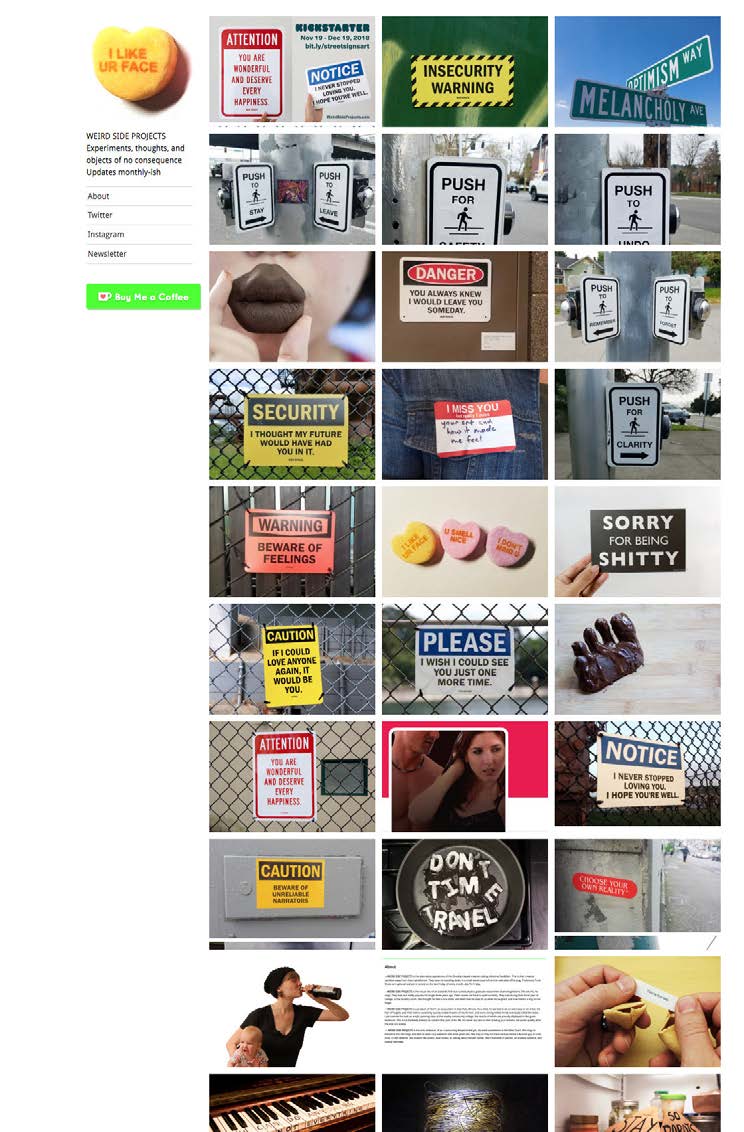Open the Sorry for Being Shitty card tile
The image size is (744, 1132).
[637, 541]
